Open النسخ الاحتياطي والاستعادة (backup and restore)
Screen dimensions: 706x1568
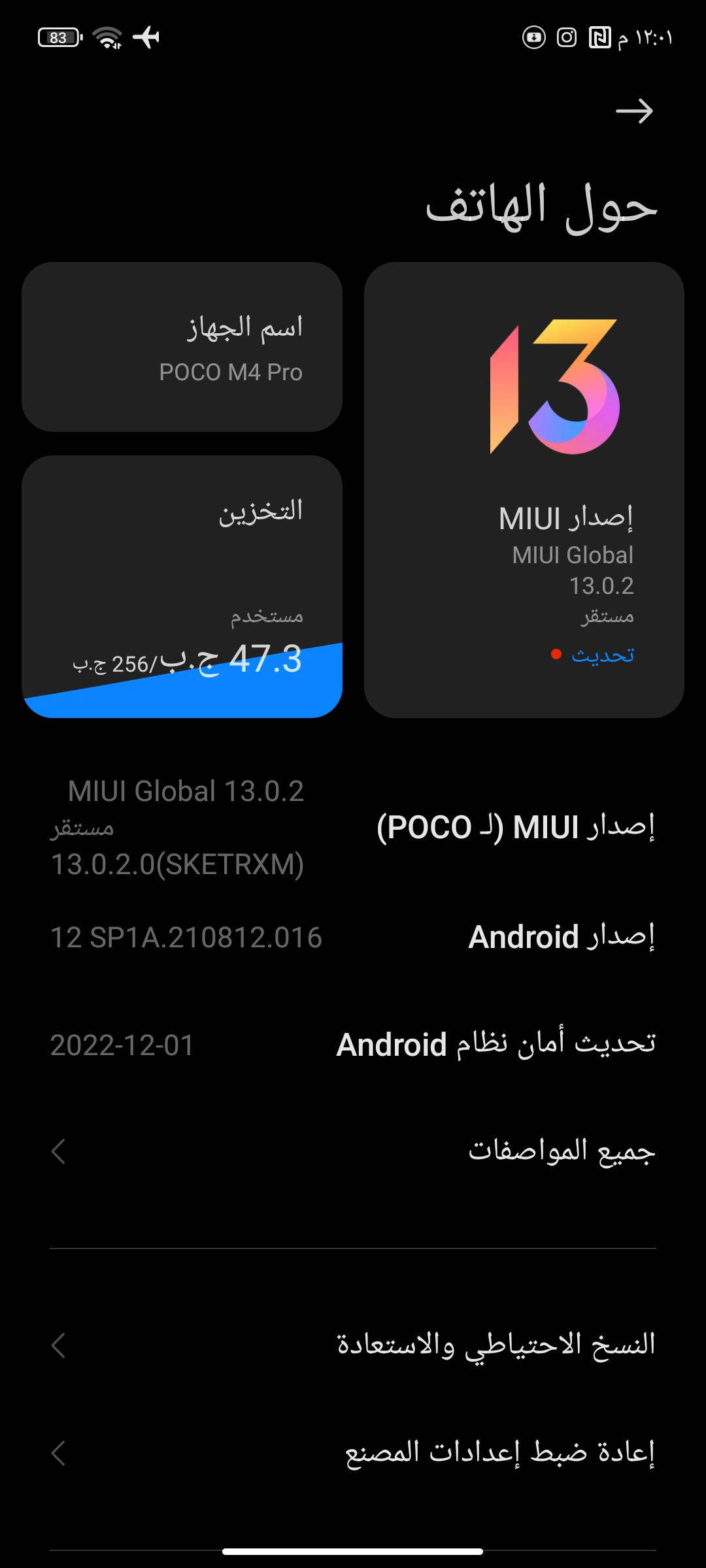coord(353,1345)
